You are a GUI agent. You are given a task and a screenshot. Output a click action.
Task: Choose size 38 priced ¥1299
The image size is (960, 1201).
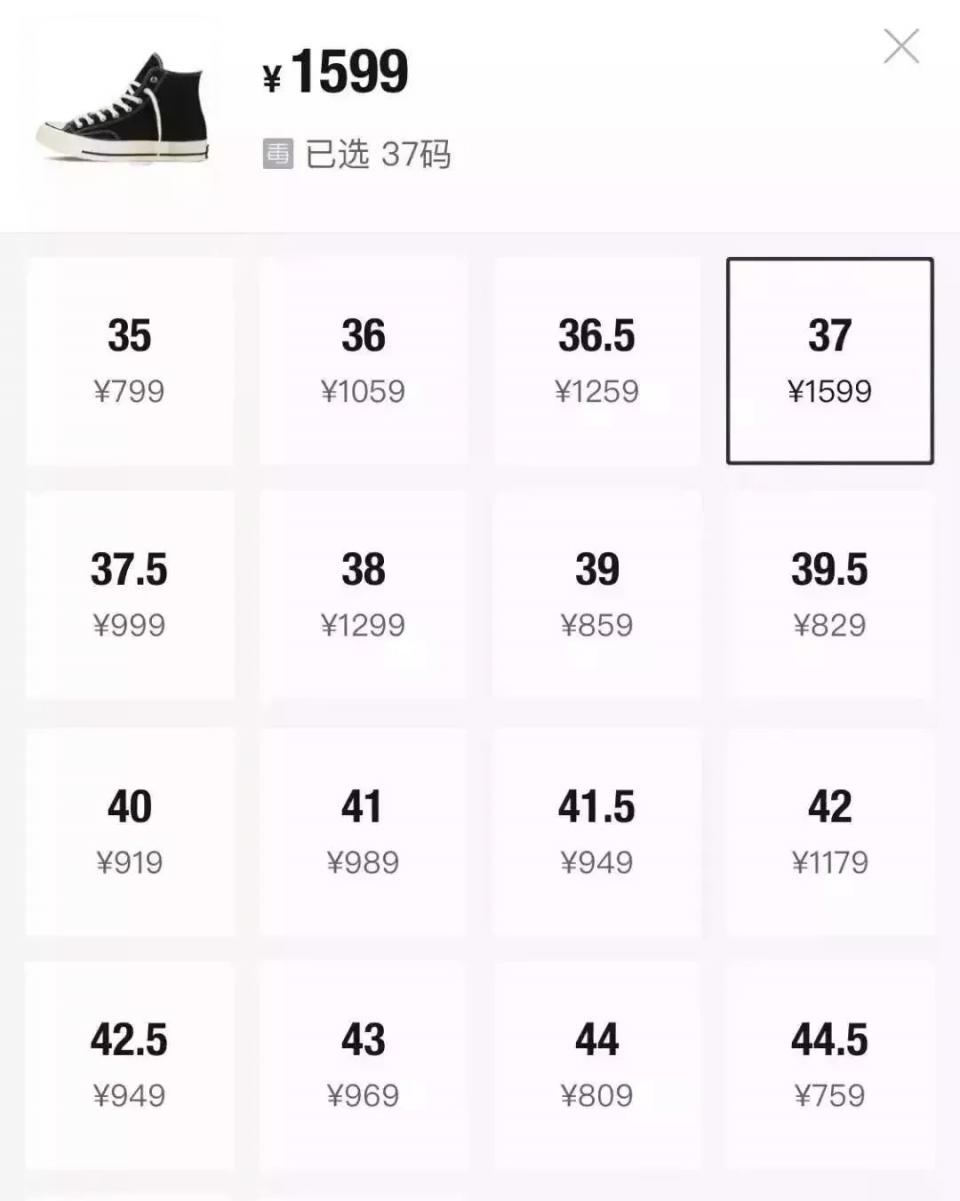click(363, 595)
